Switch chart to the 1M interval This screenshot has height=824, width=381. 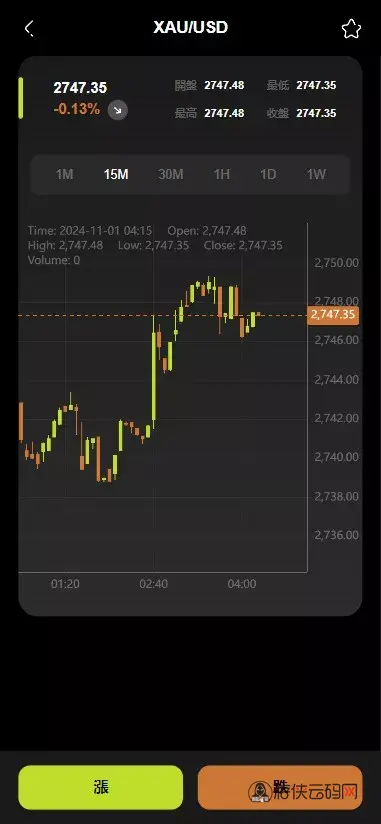click(x=65, y=174)
